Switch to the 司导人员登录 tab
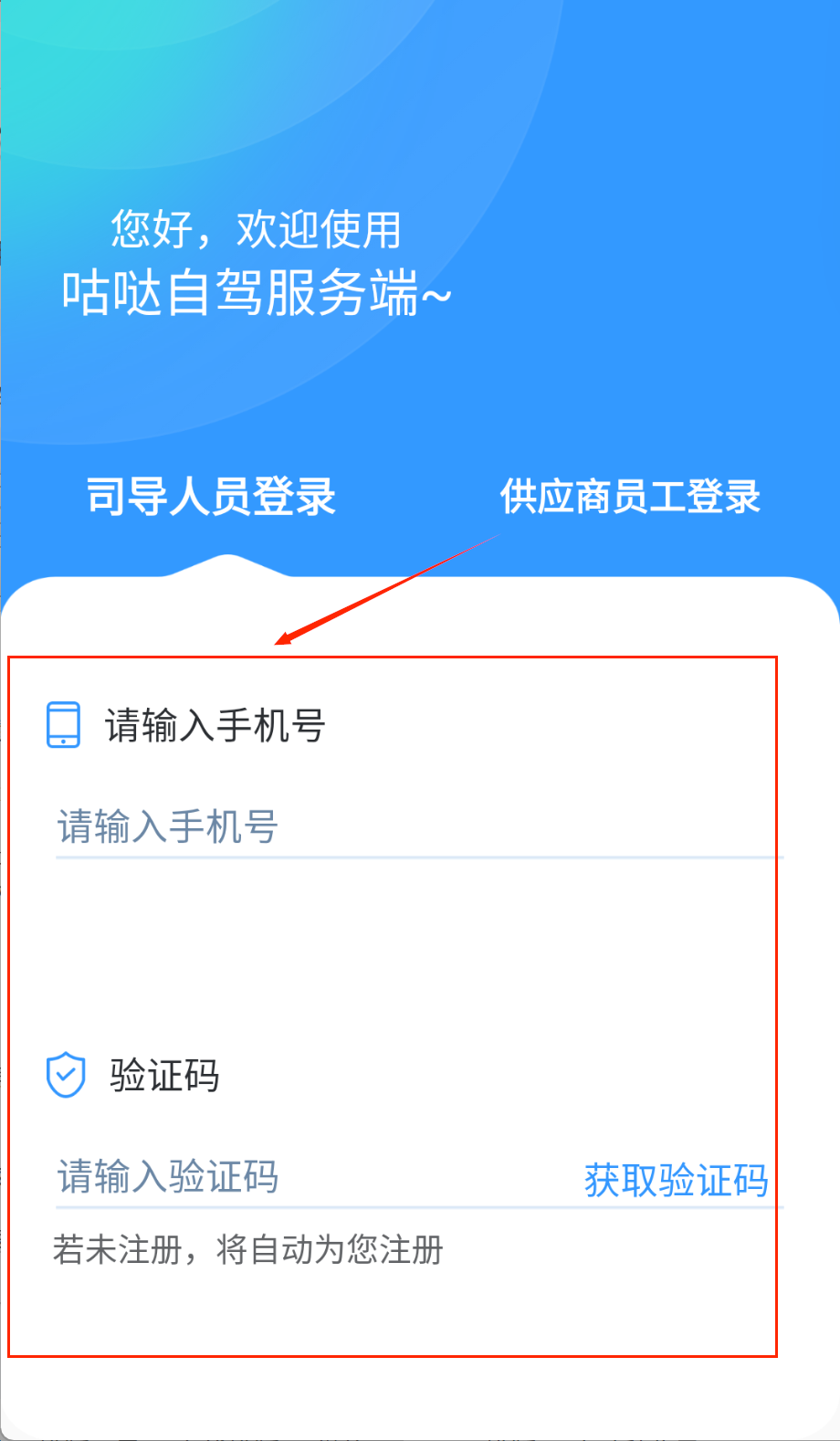 (x=211, y=498)
